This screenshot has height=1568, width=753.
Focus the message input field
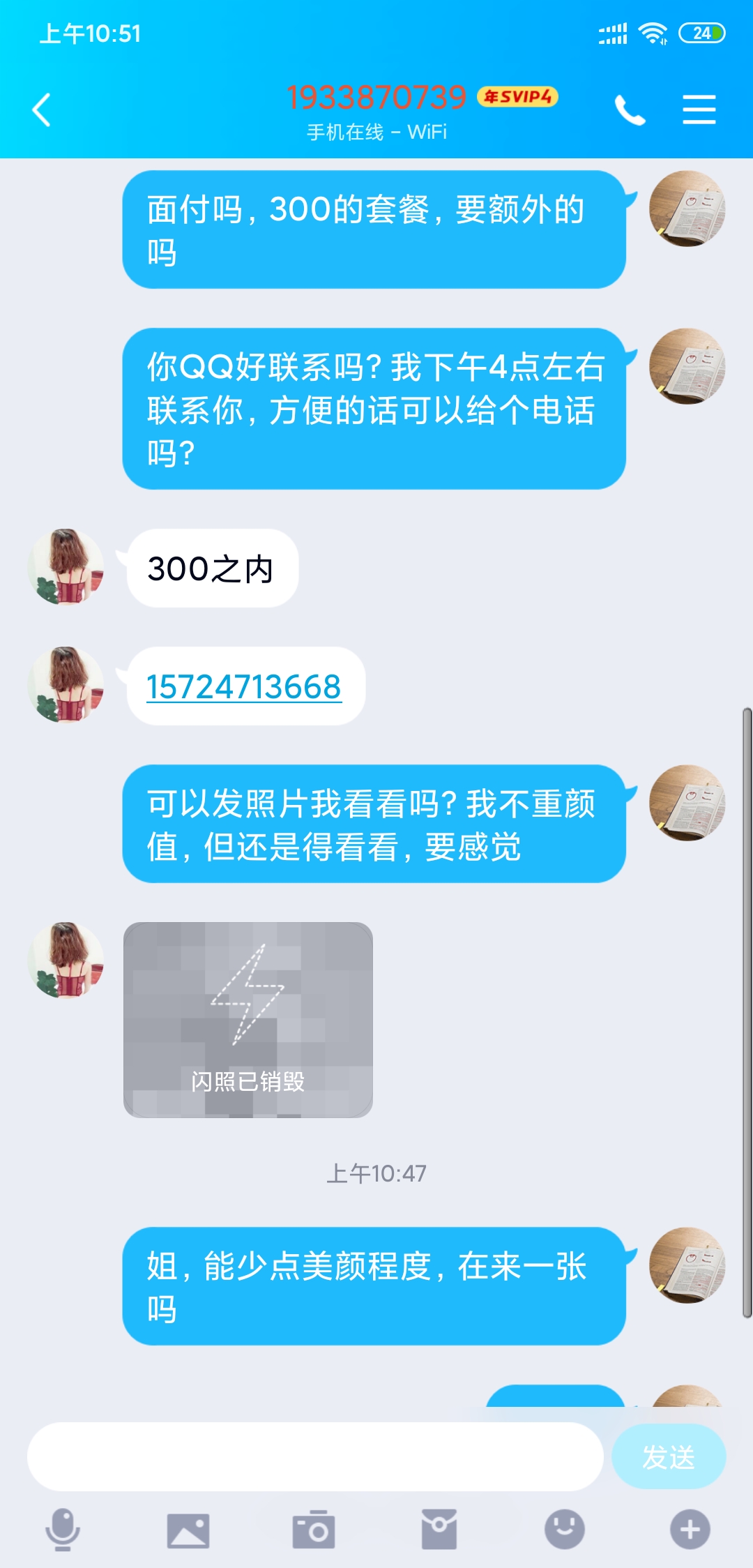point(315,1456)
